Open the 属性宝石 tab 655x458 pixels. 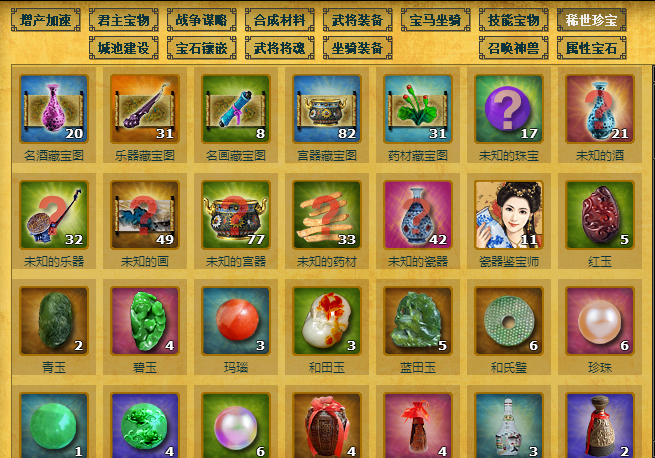[592, 47]
